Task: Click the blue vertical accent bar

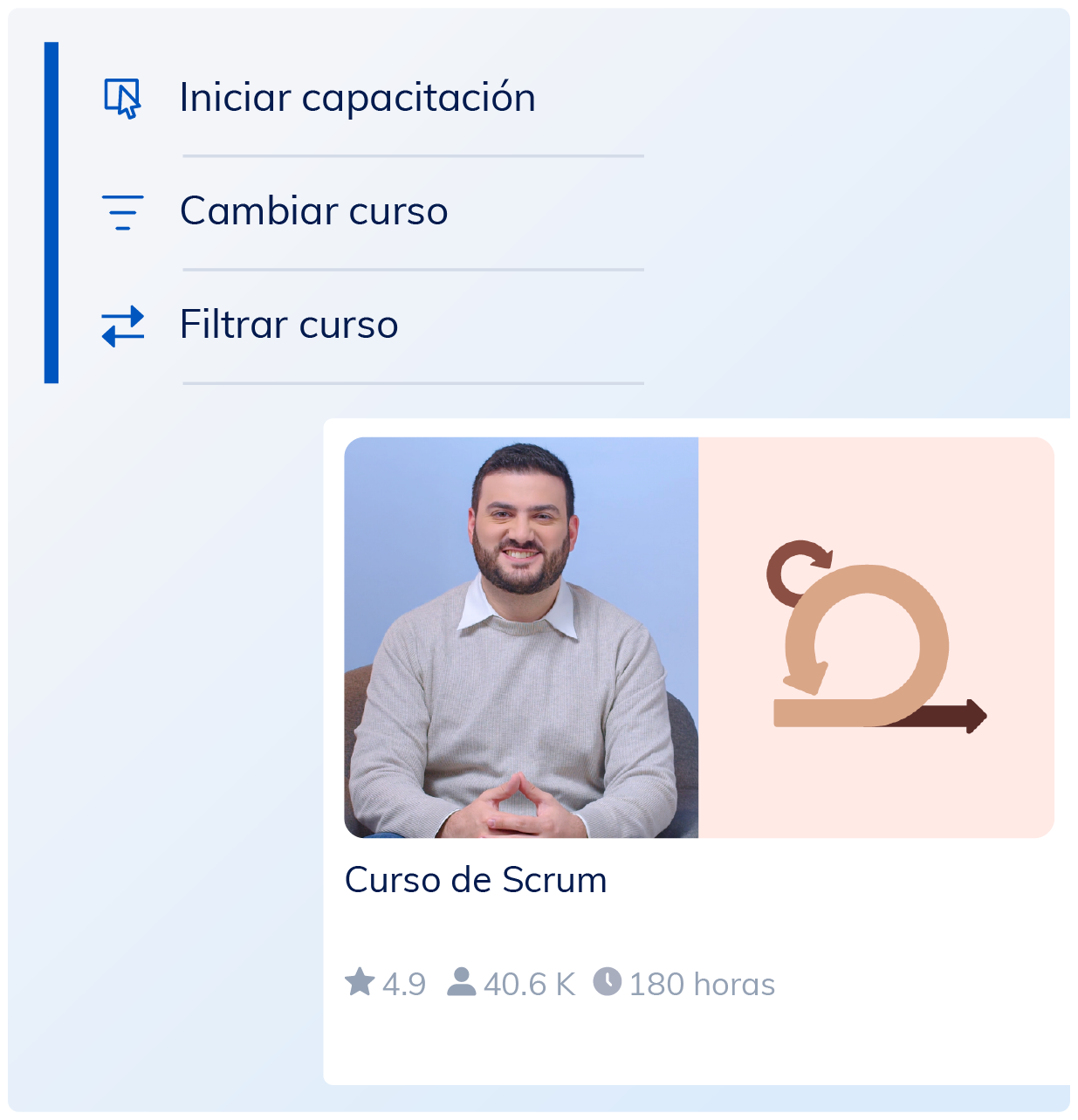Action: [51, 211]
